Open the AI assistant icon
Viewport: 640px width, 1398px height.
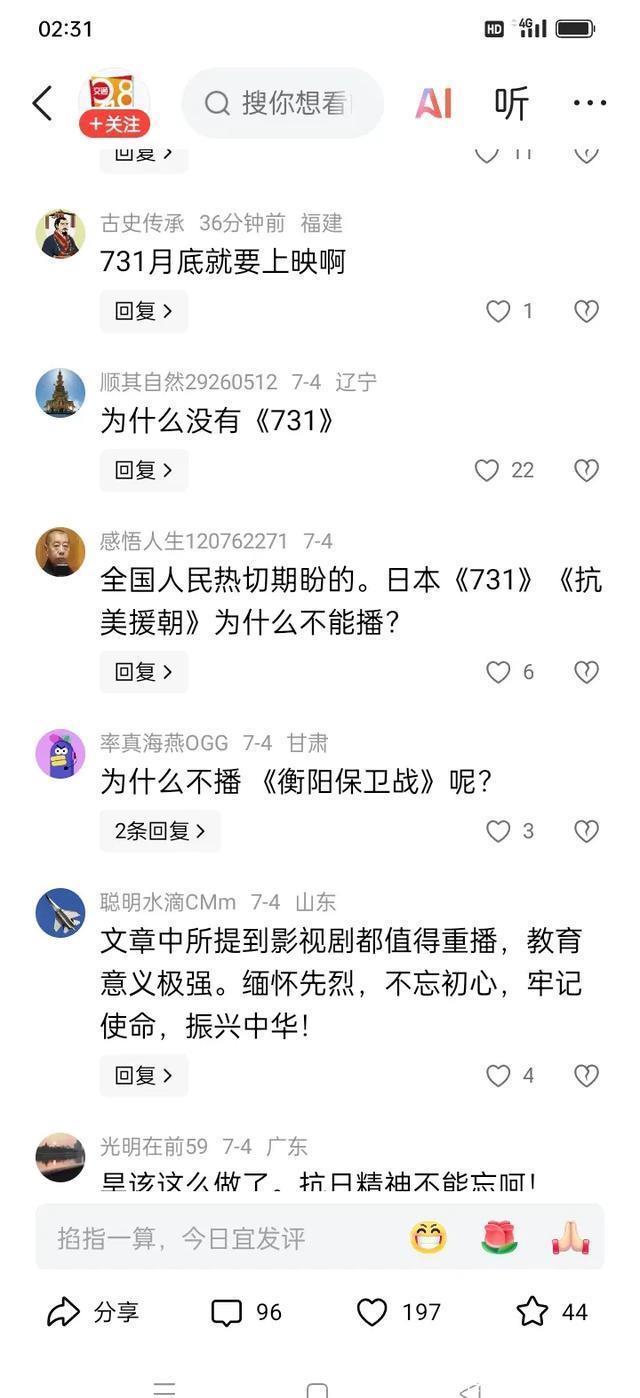[x=433, y=103]
